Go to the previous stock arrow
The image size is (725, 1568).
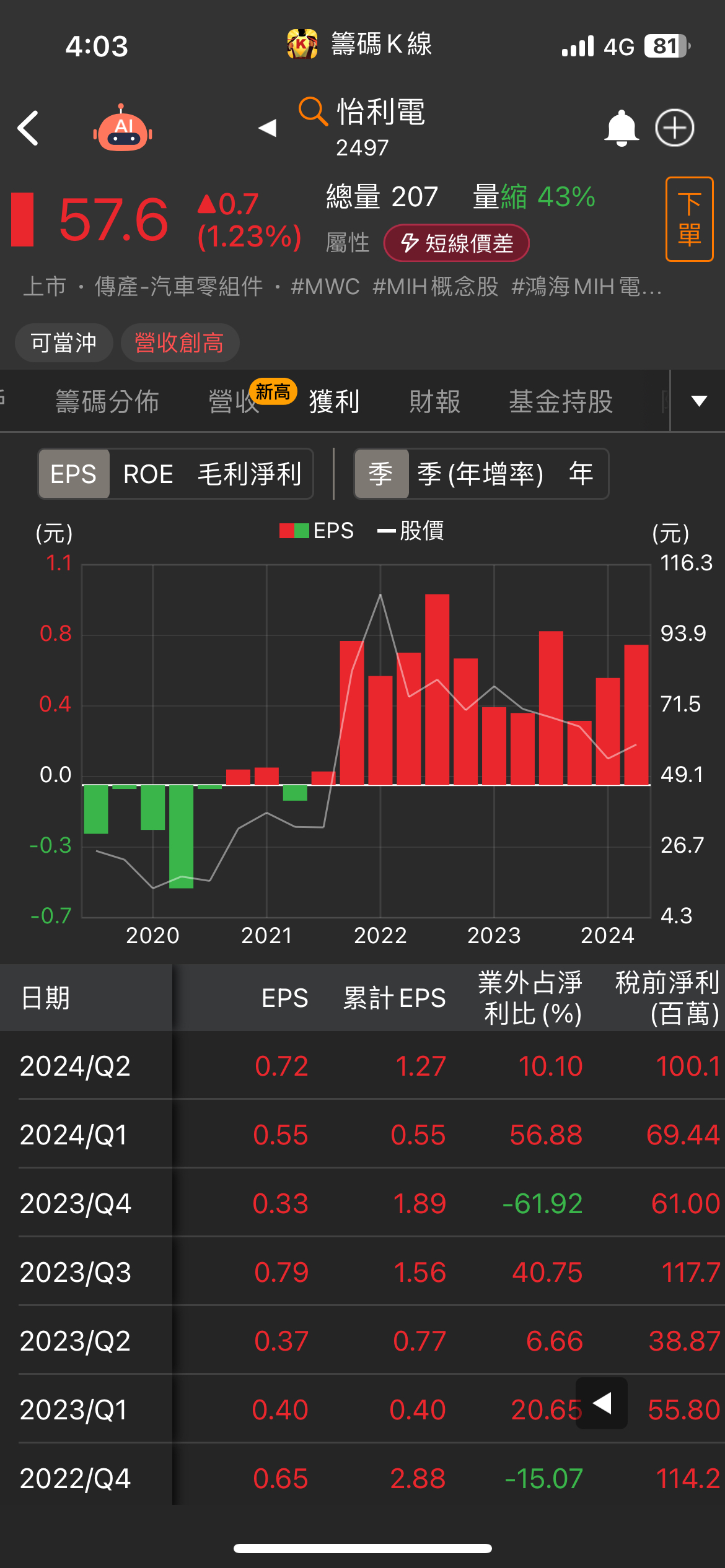click(267, 128)
